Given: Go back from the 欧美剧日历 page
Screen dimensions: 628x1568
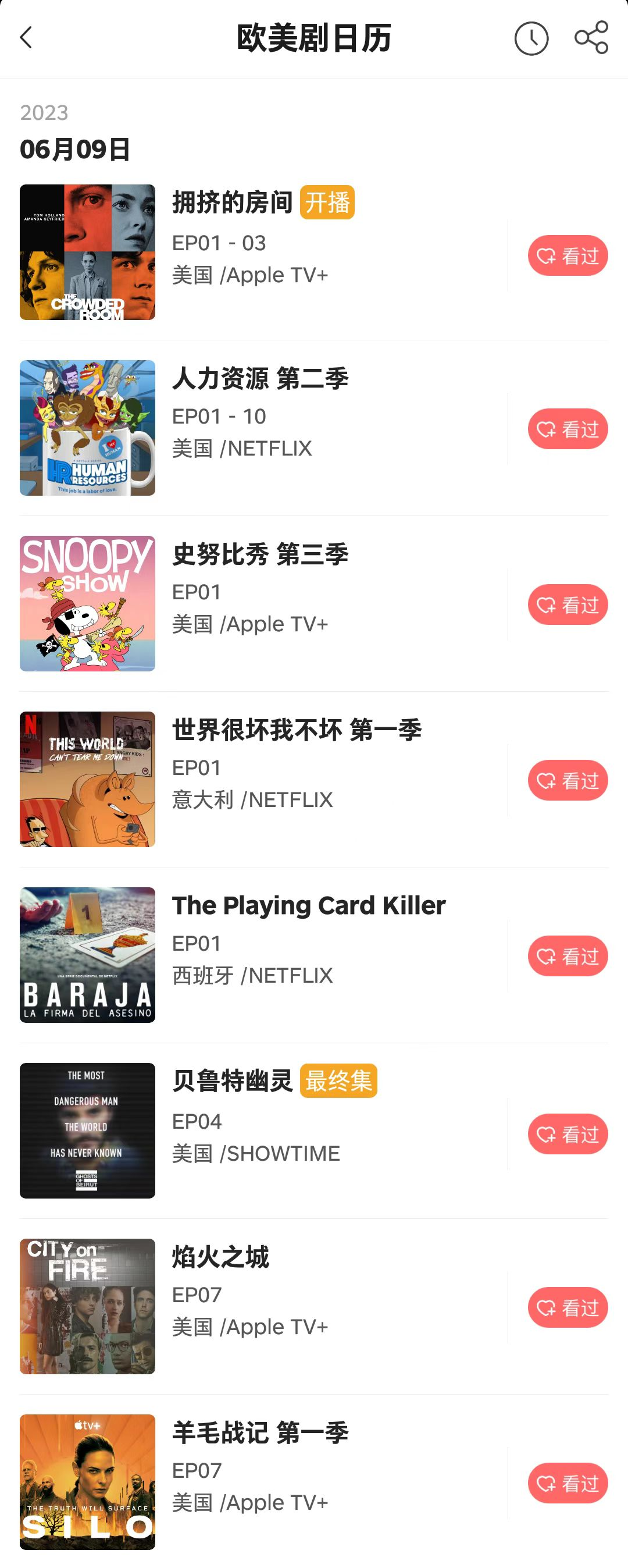Looking at the screenshot, I should [x=26, y=38].
